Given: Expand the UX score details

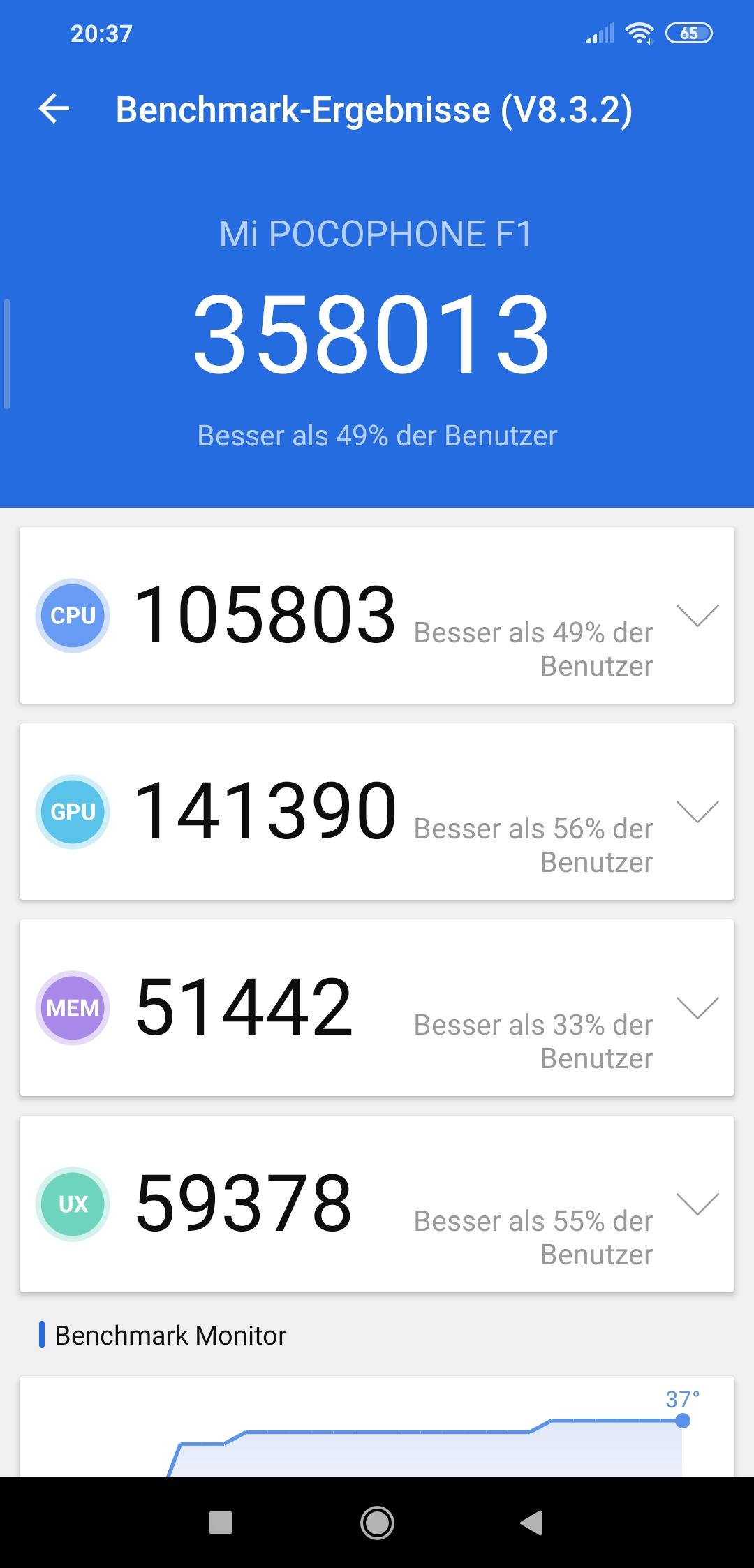Looking at the screenshot, I should tap(697, 1204).
